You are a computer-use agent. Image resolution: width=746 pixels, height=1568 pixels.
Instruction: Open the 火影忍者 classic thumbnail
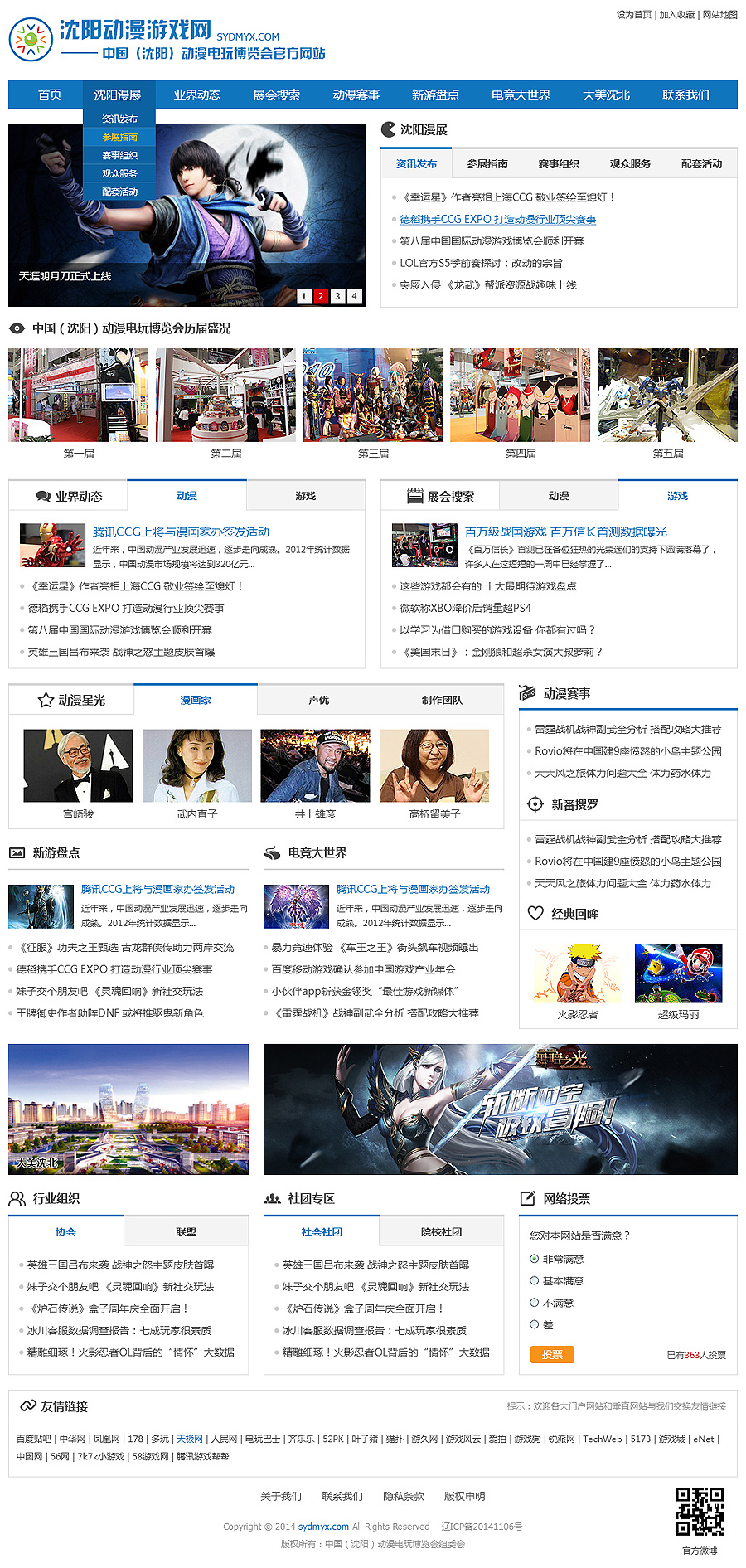[x=577, y=973]
